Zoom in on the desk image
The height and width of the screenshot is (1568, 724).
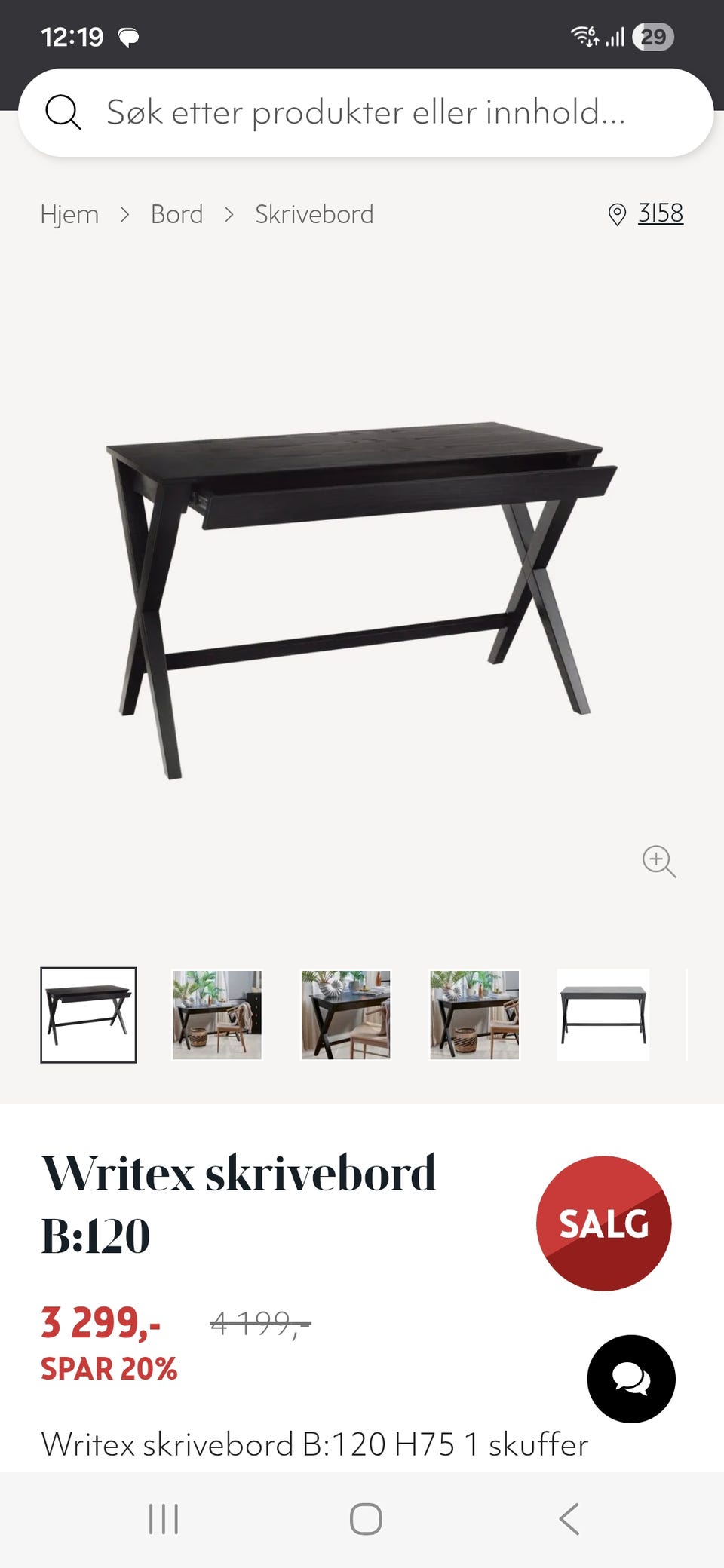658,861
